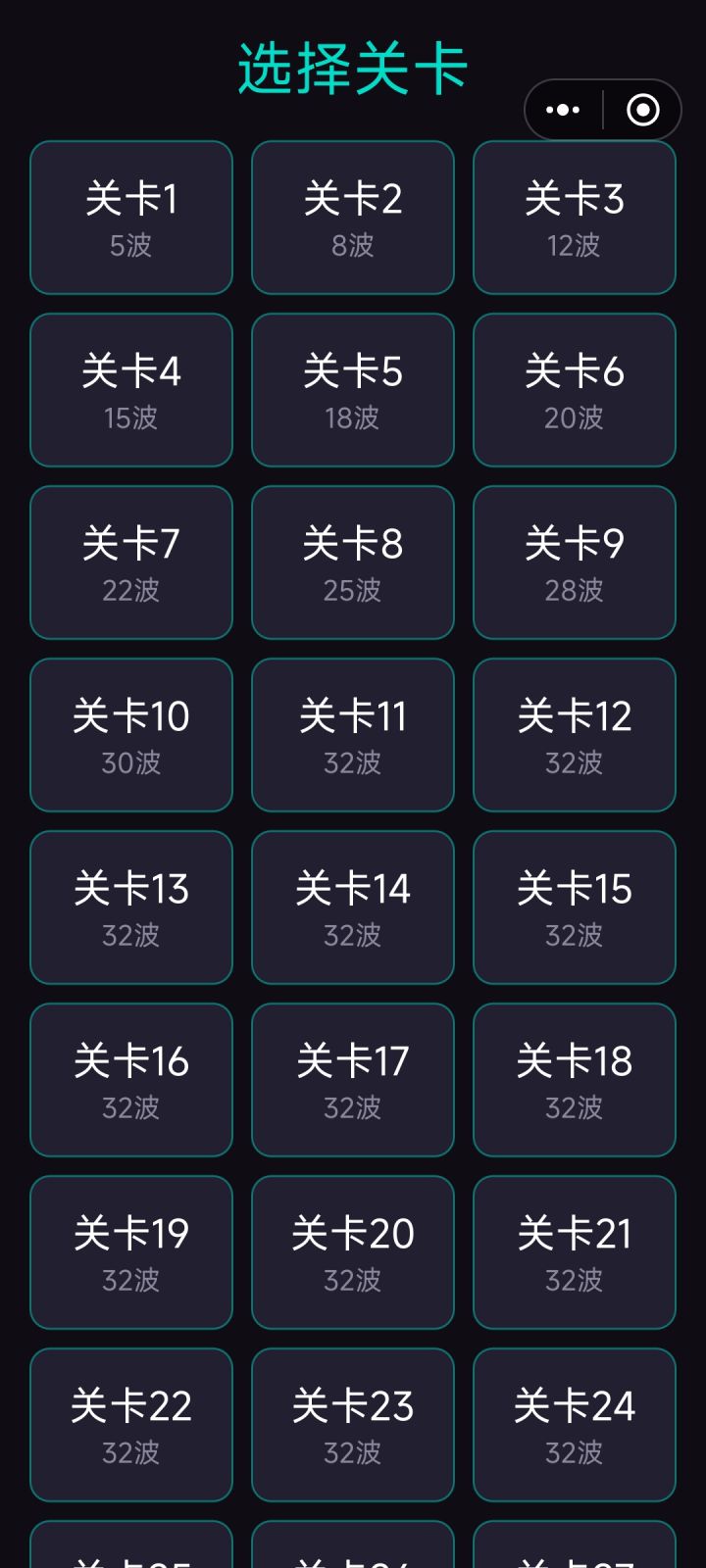
Task: Select 关卡1 with 5 waves
Action: [x=130, y=217]
